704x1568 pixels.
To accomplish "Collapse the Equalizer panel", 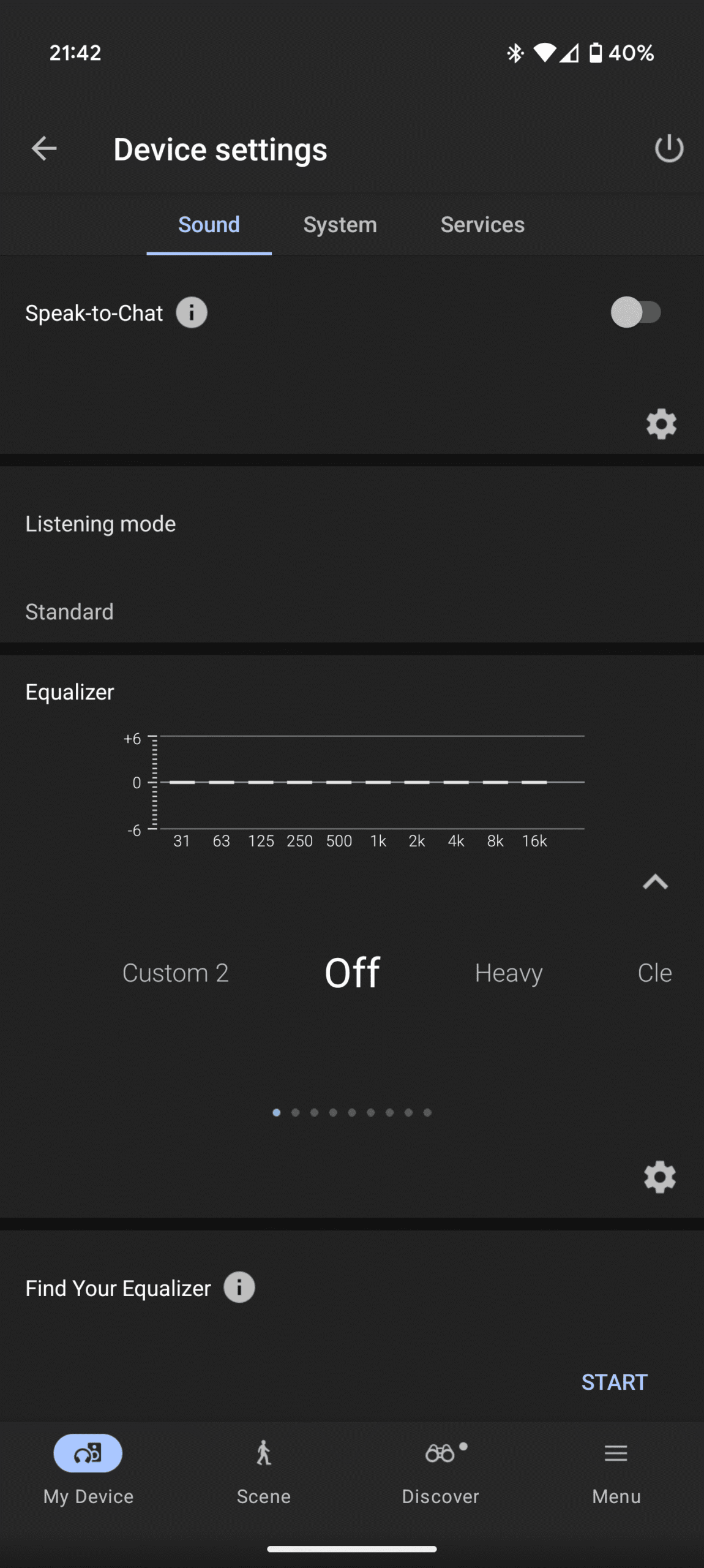I will pos(655,881).
